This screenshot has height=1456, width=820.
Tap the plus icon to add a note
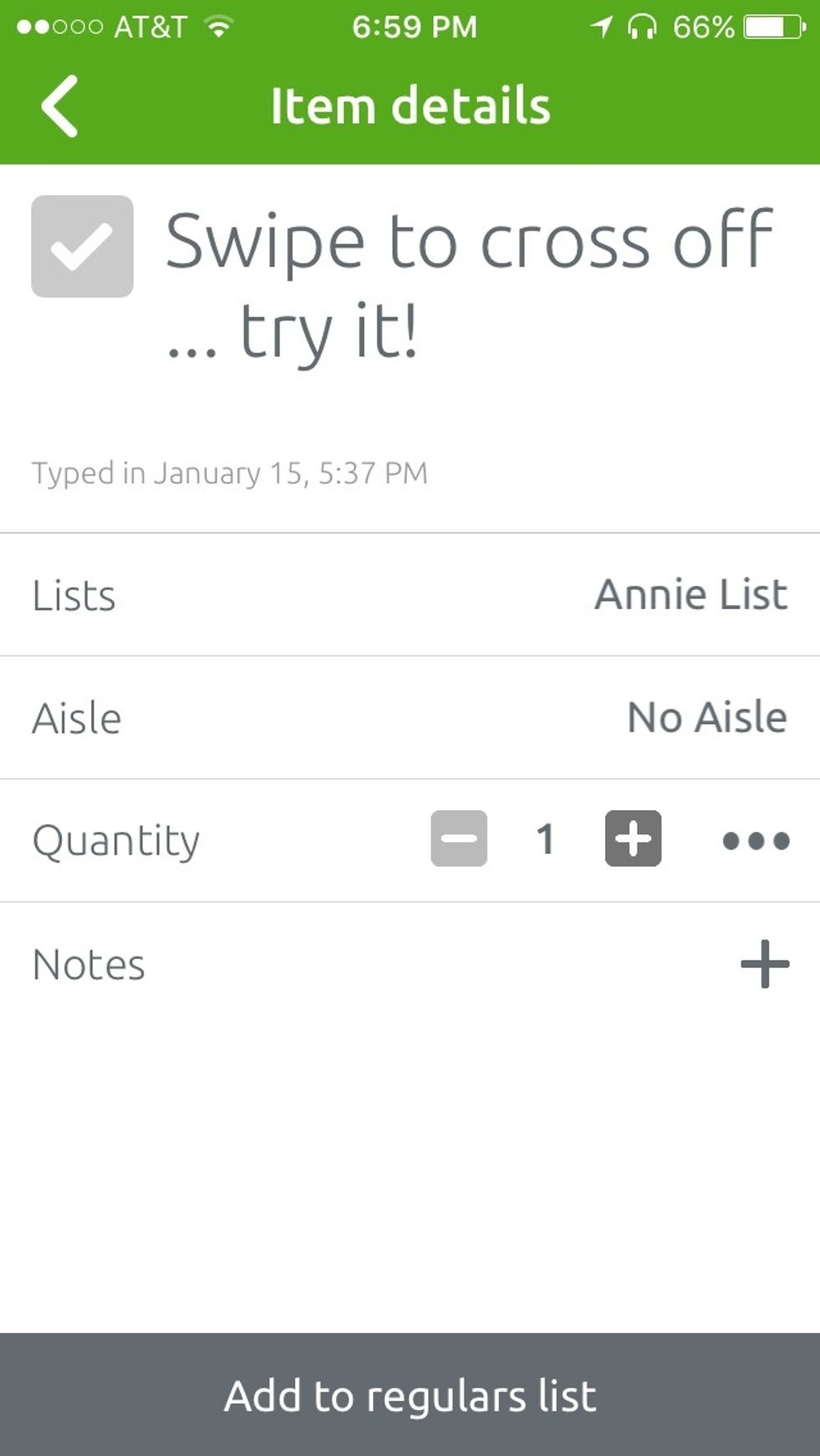[764, 964]
